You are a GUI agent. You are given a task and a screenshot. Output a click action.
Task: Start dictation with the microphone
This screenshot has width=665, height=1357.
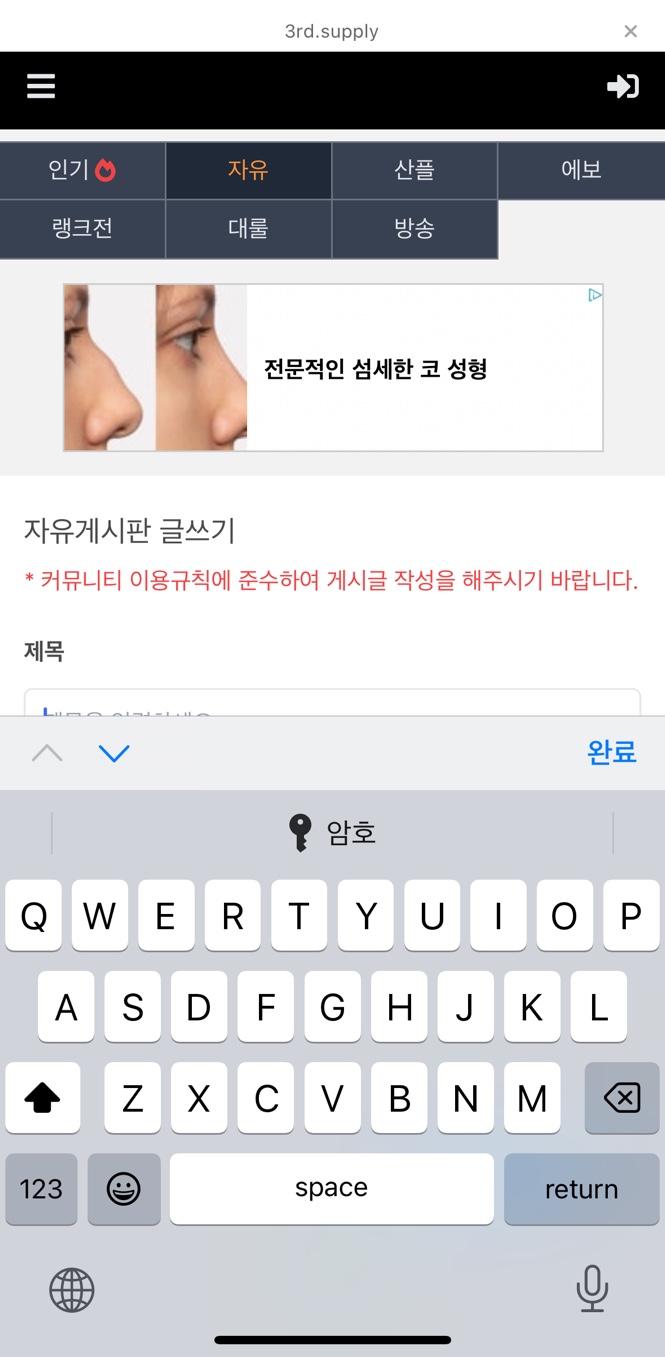[x=592, y=1288]
